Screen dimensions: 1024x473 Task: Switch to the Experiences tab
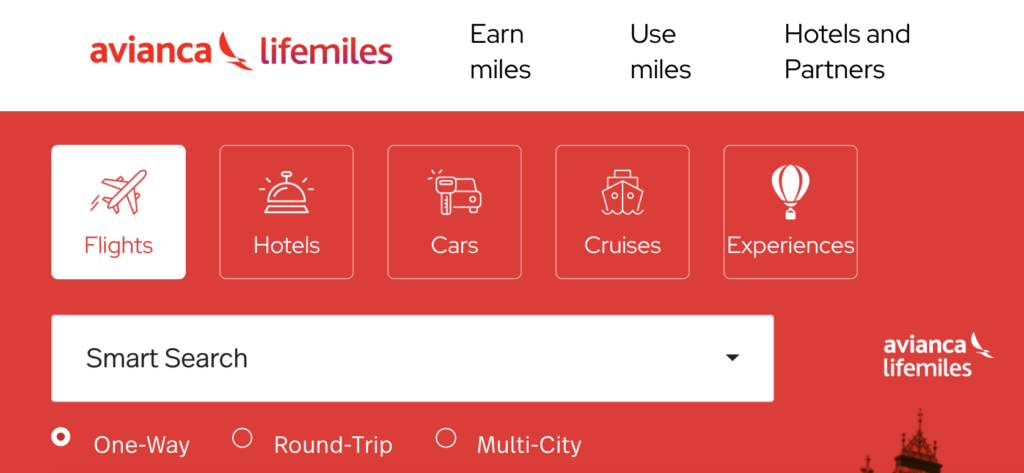pyautogui.click(x=790, y=212)
